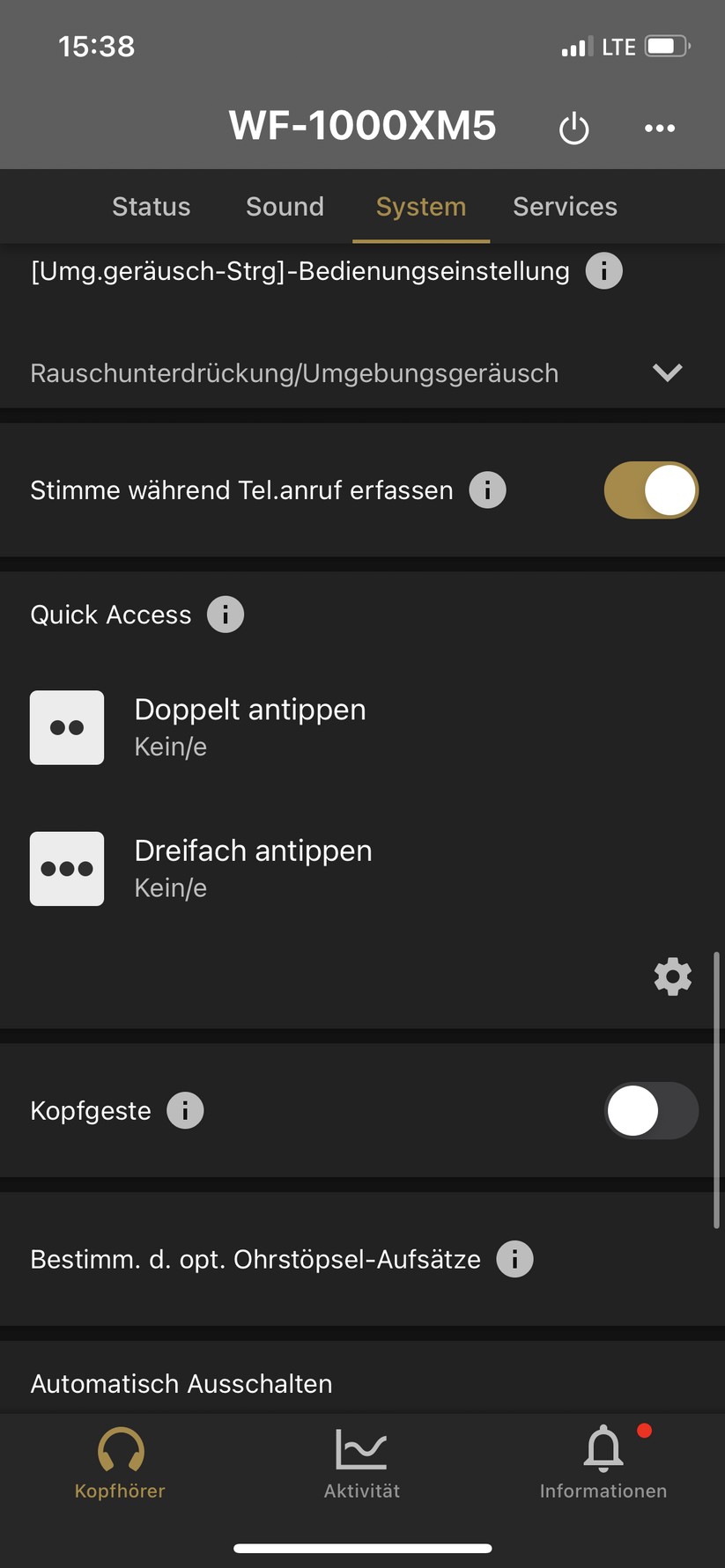Open Bestimm. d. opt. Ohrstöpsel-Aufsätze
The image size is (725, 1568).
point(255,1260)
